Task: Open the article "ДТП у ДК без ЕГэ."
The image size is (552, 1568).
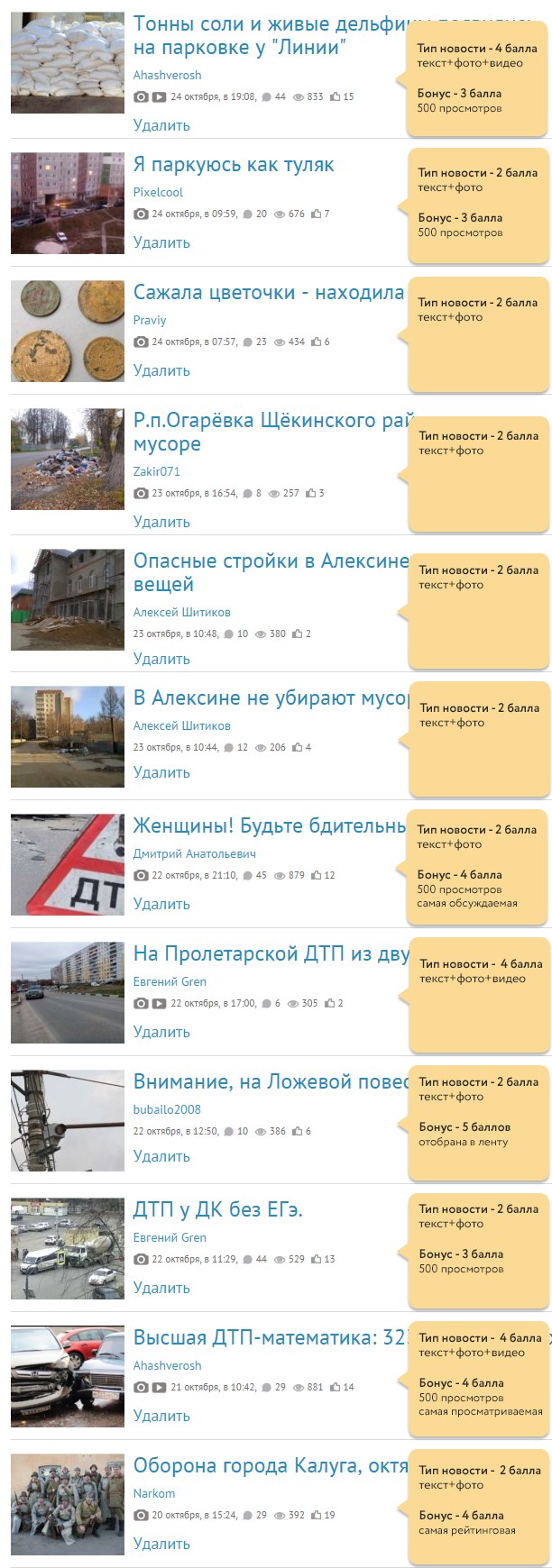Action: pyautogui.click(x=217, y=1210)
